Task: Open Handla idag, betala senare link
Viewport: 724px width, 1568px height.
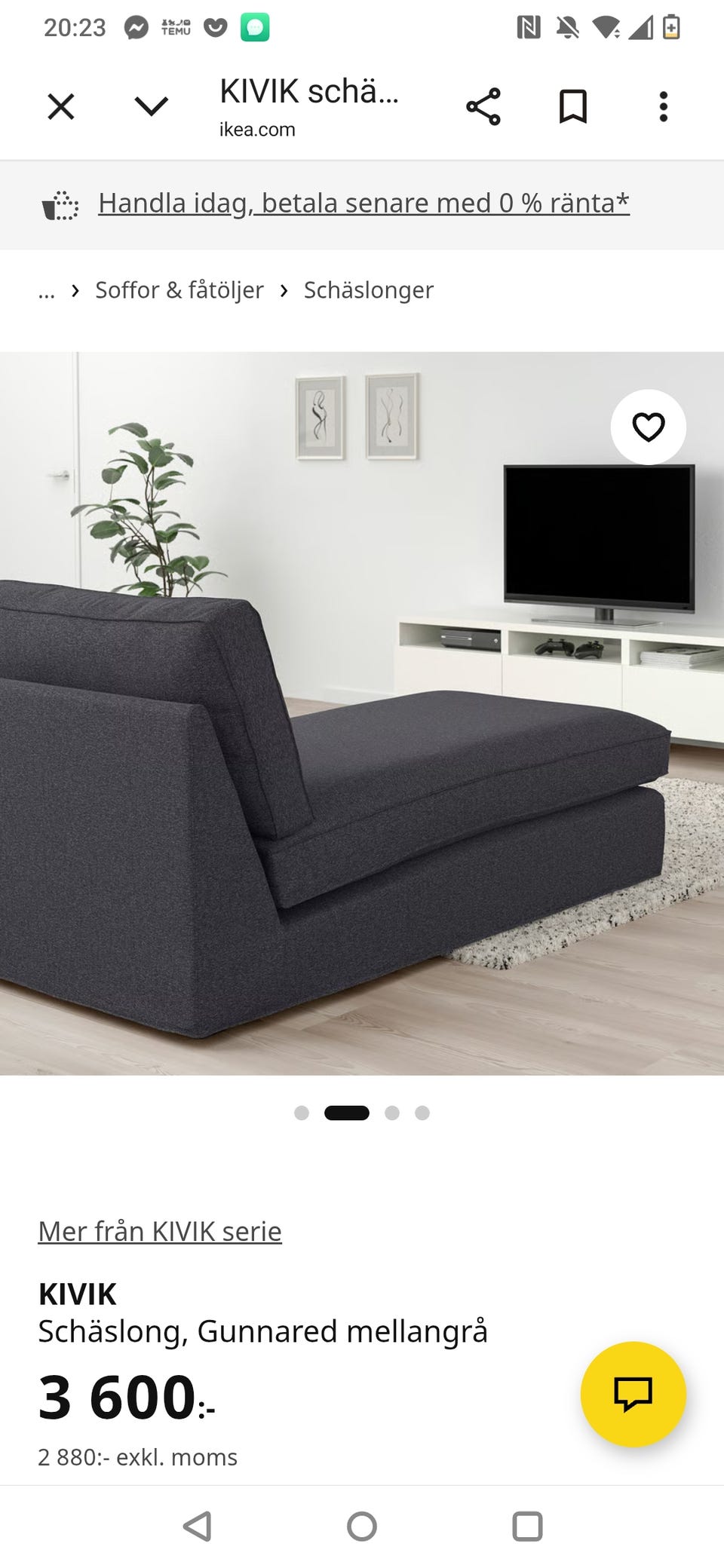Action: (364, 202)
